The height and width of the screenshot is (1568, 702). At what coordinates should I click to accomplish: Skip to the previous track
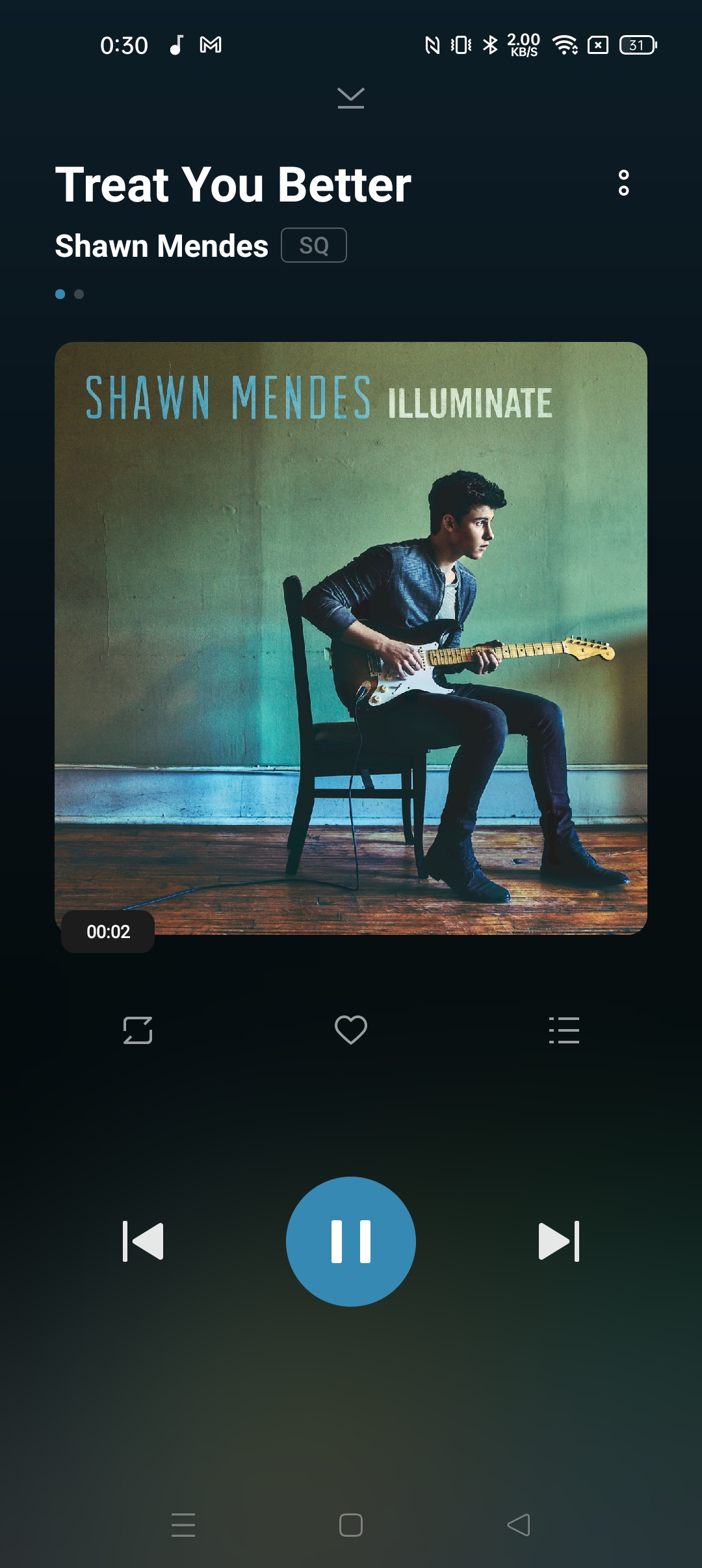(143, 1241)
